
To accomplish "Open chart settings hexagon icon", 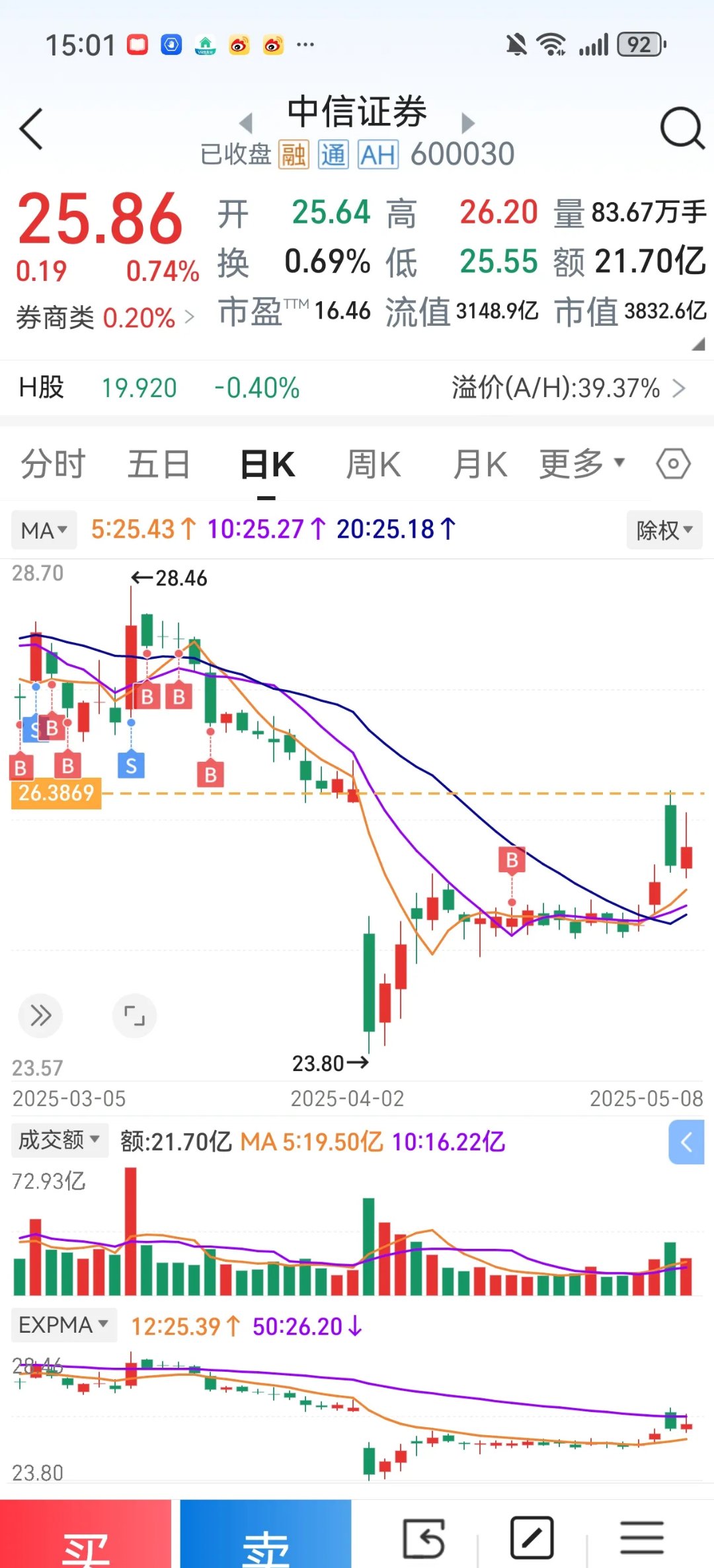I will [x=673, y=464].
